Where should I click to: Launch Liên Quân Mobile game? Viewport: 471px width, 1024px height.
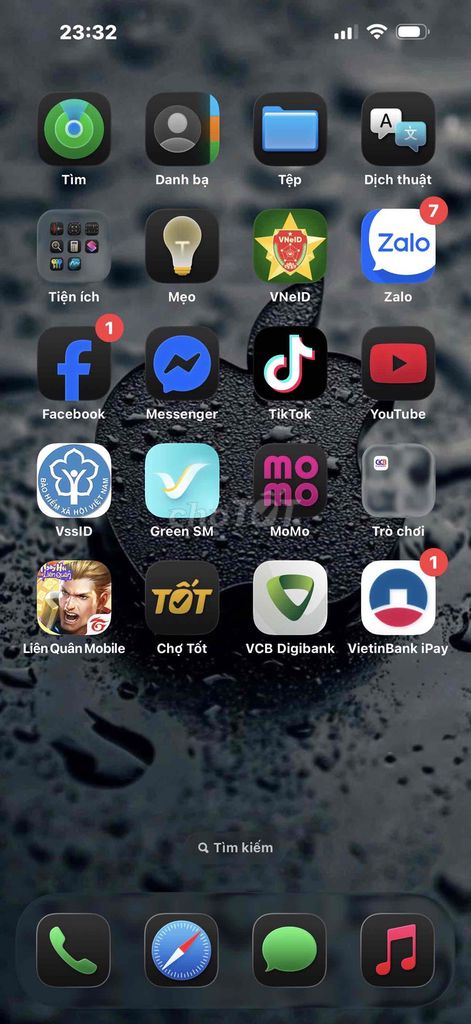(74, 598)
